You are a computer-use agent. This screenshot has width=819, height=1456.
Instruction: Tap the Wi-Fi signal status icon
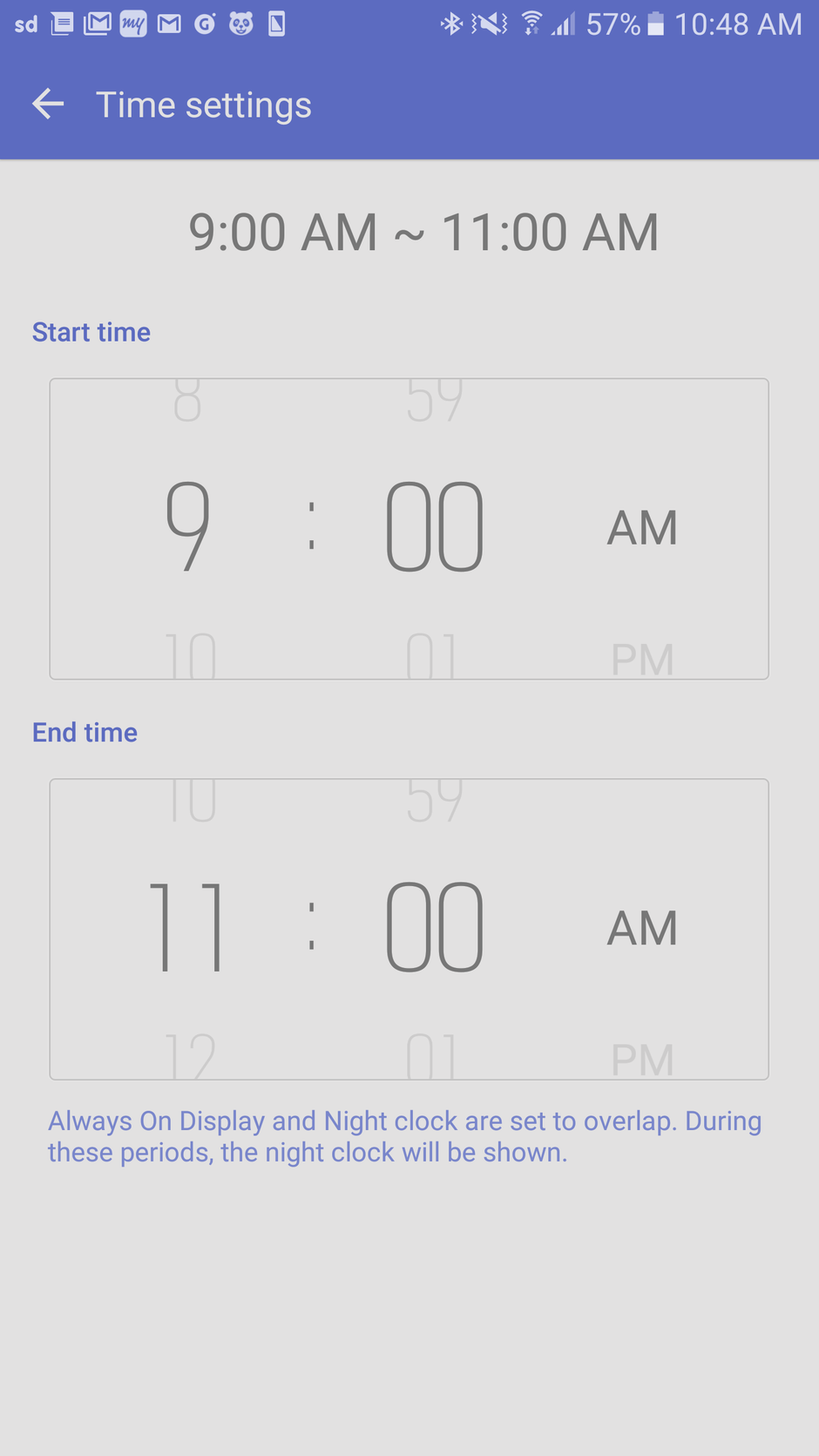530,24
